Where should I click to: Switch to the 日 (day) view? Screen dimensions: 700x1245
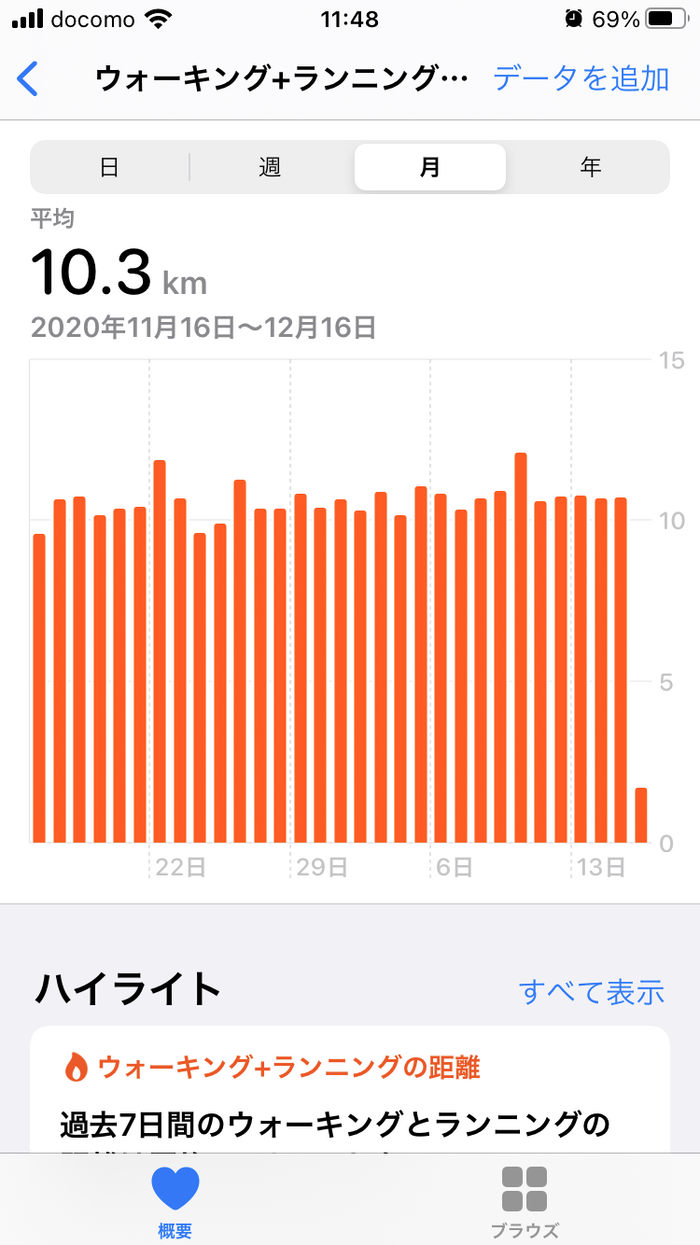pos(110,167)
